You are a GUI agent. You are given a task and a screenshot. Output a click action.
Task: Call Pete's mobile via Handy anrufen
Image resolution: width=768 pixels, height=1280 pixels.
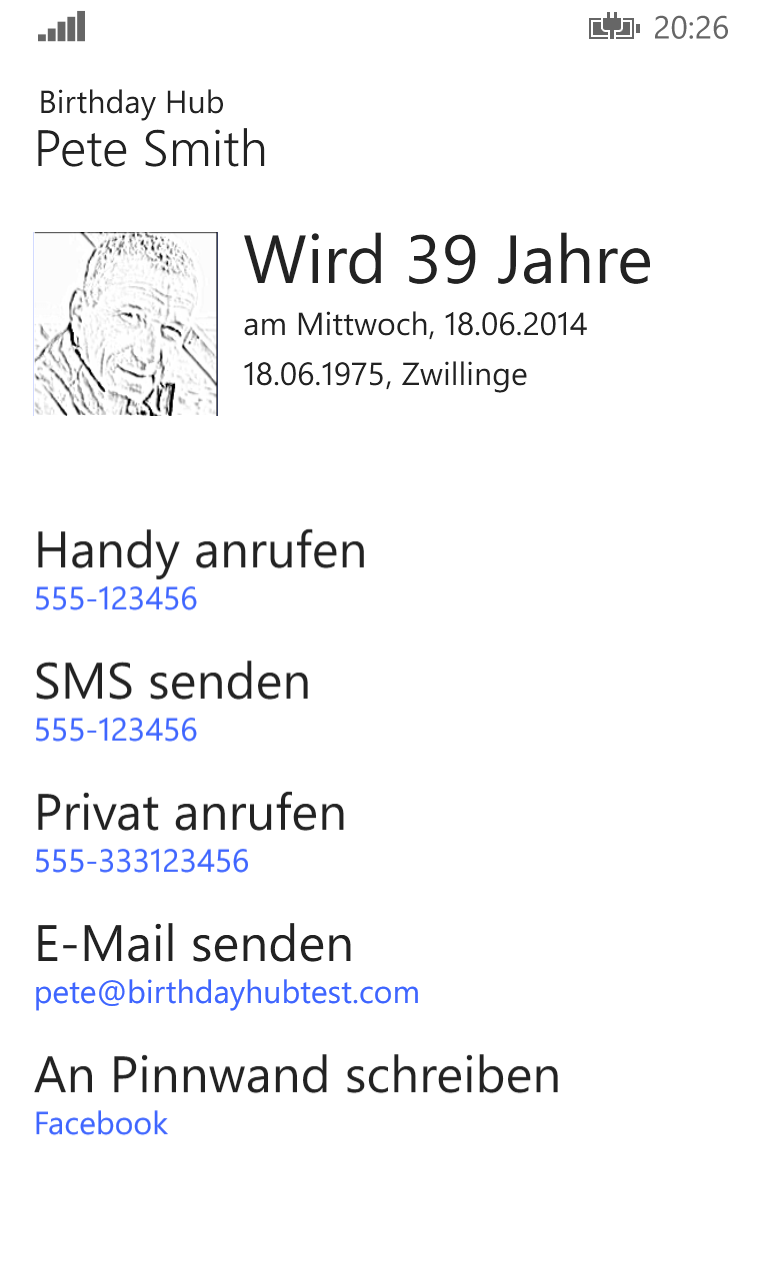coord(200,571)
